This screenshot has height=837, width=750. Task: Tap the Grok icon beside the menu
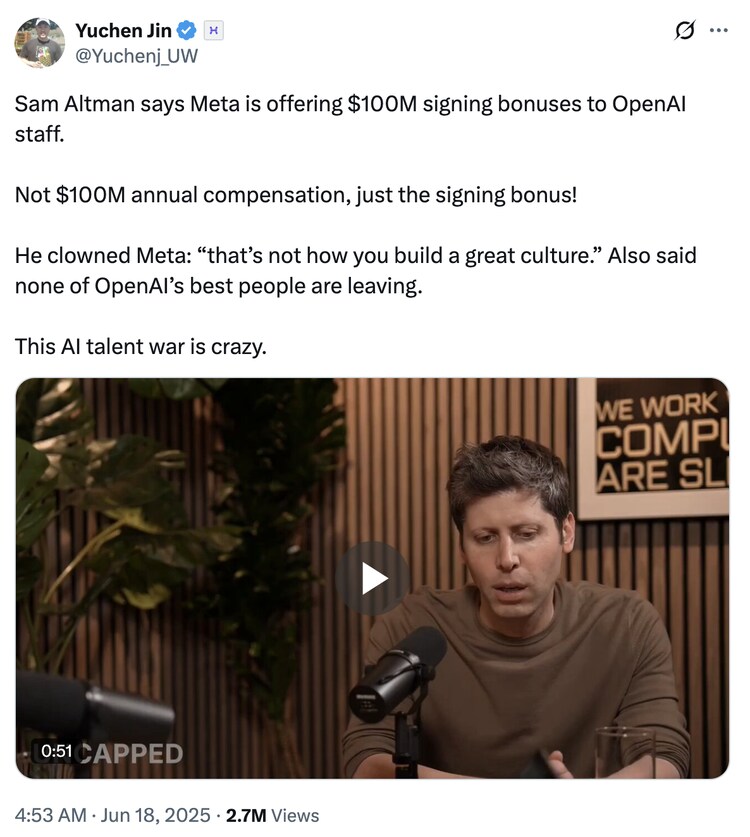(684, 31)
